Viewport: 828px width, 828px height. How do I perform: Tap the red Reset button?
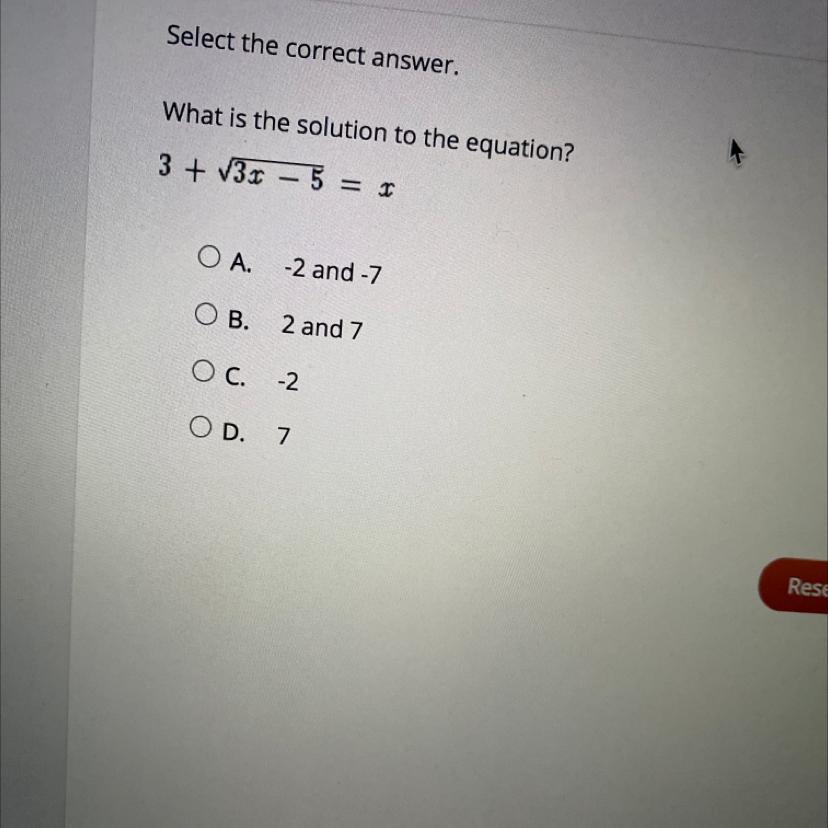click(x=799, y=586)
